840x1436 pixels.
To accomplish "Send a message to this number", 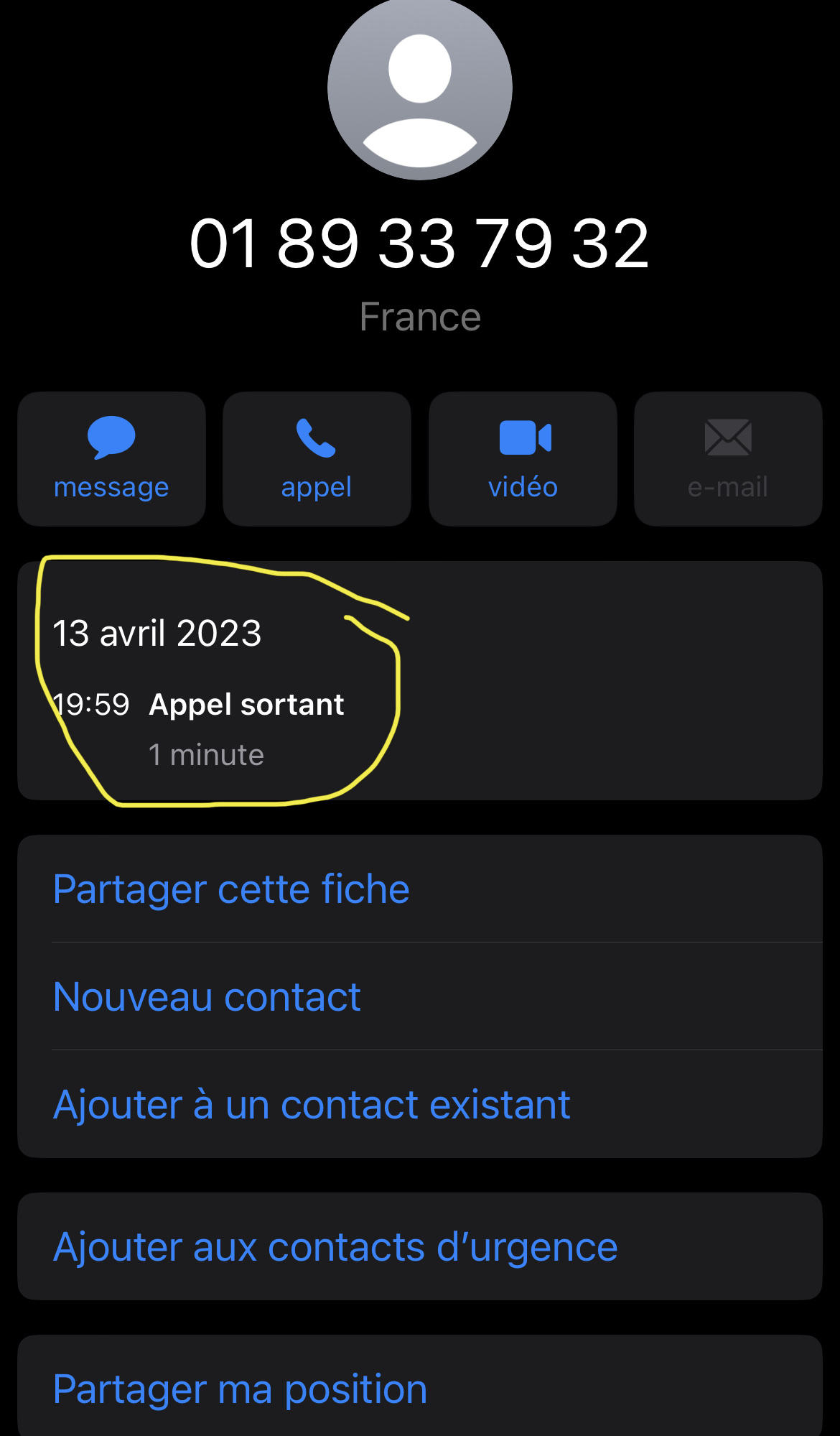I will pos(111,458).
